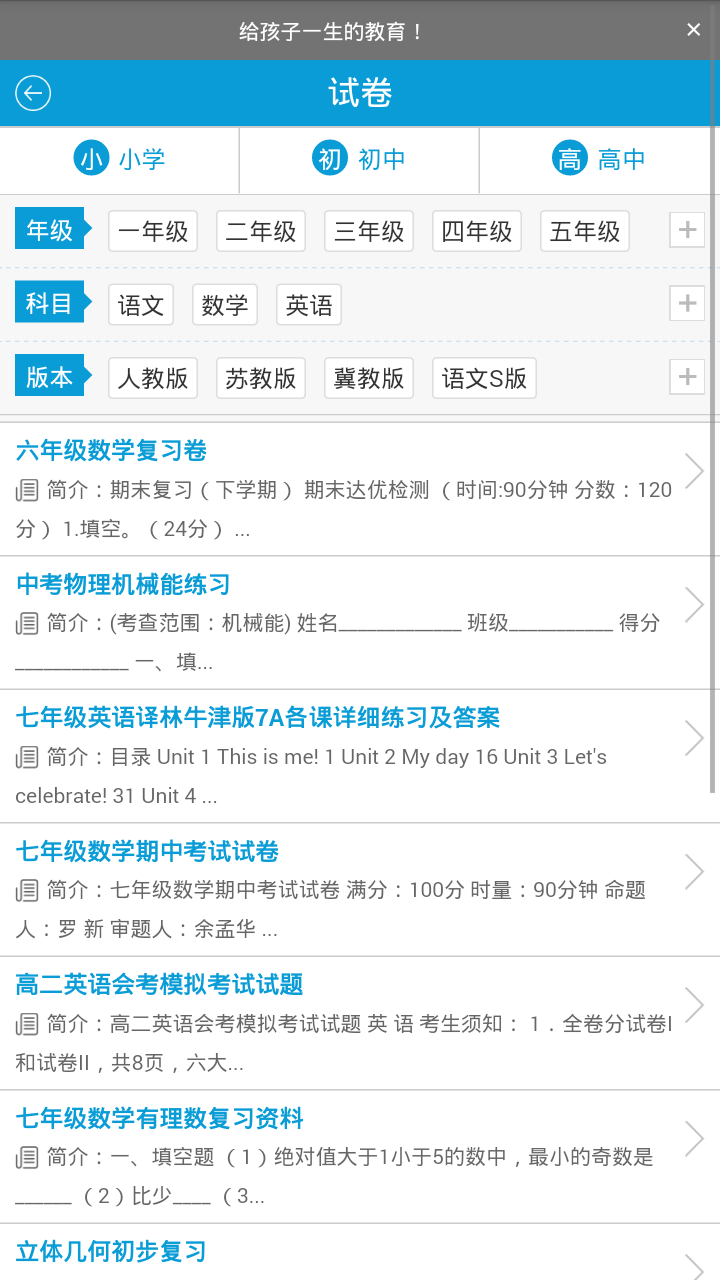The width and height of the screenshot is (720, 1280).
Task: Expand more editions with the plus button
Action: 687,377
